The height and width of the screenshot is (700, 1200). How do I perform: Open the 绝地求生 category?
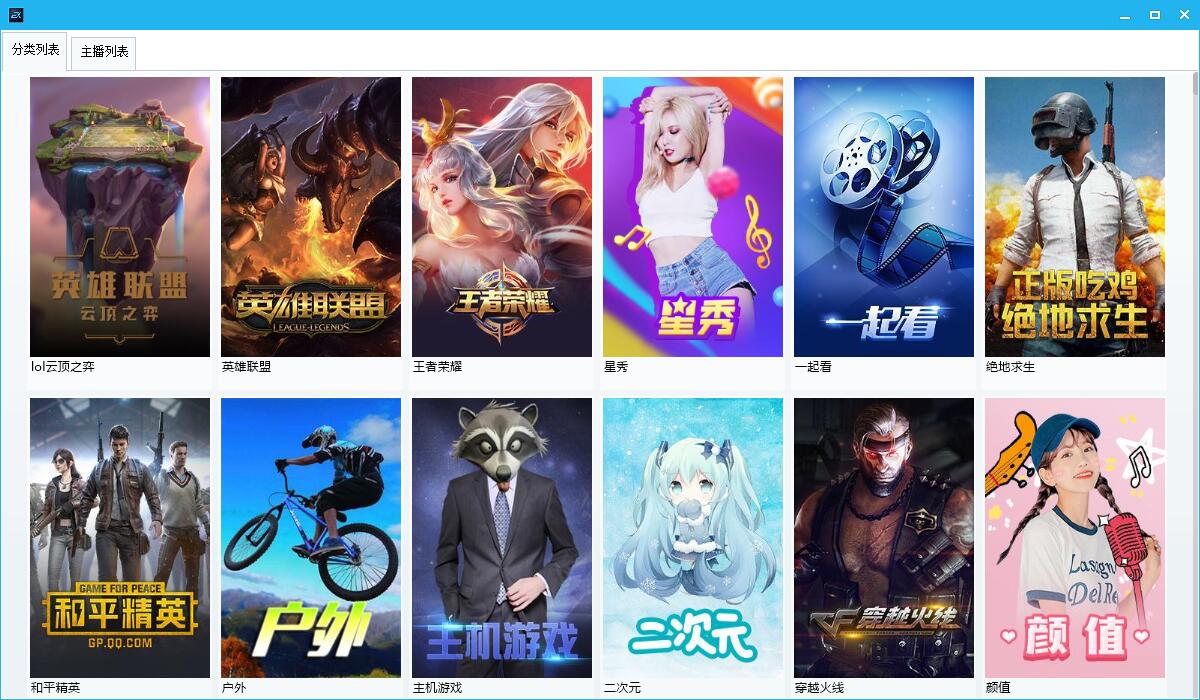(x=1075, y=217)
